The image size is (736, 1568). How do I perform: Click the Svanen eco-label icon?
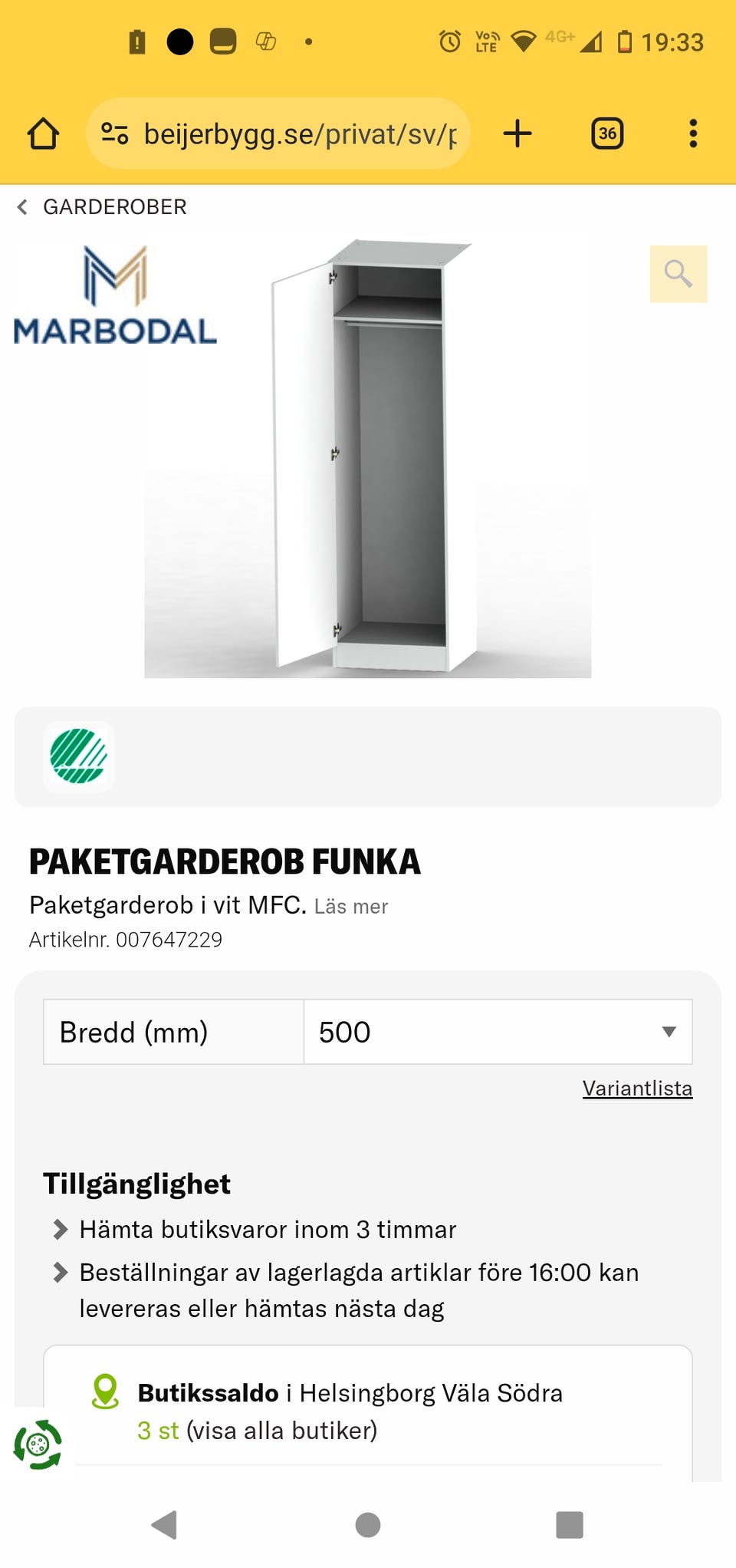[x=79, y=758]
